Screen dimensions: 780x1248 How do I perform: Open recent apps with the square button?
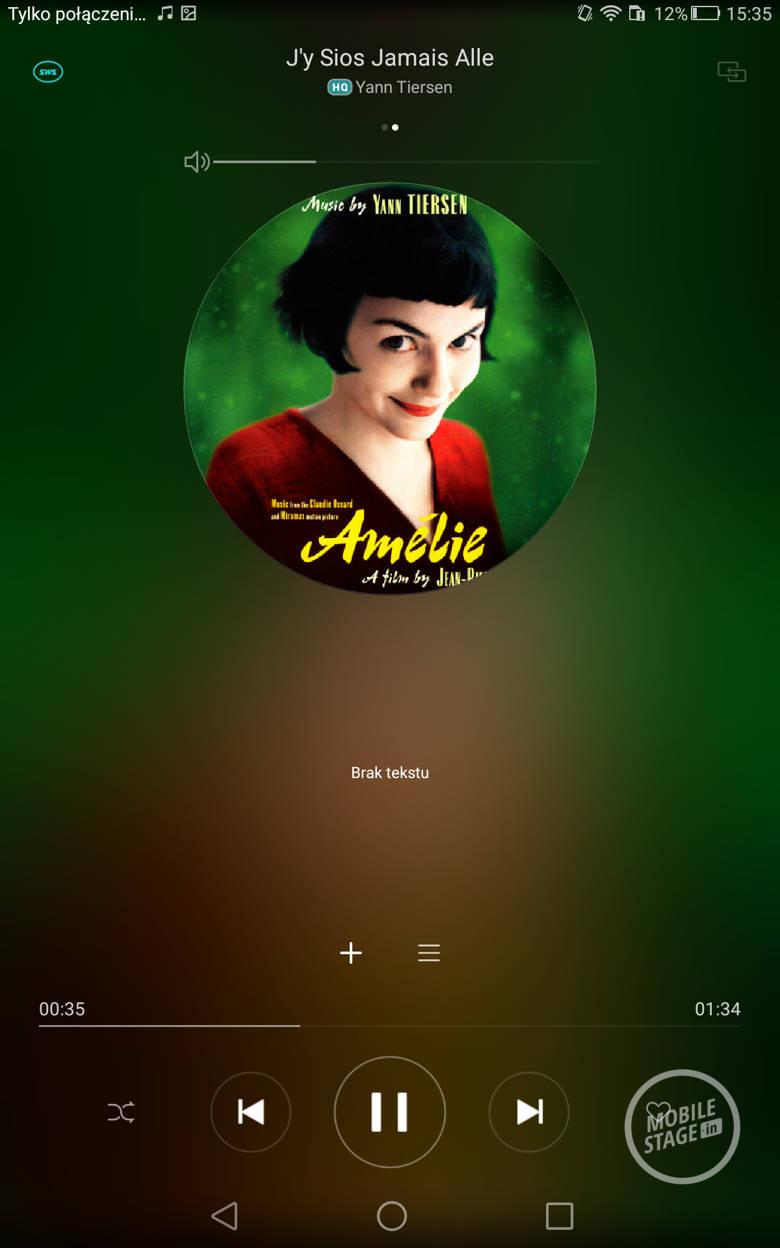[559, 1215]
